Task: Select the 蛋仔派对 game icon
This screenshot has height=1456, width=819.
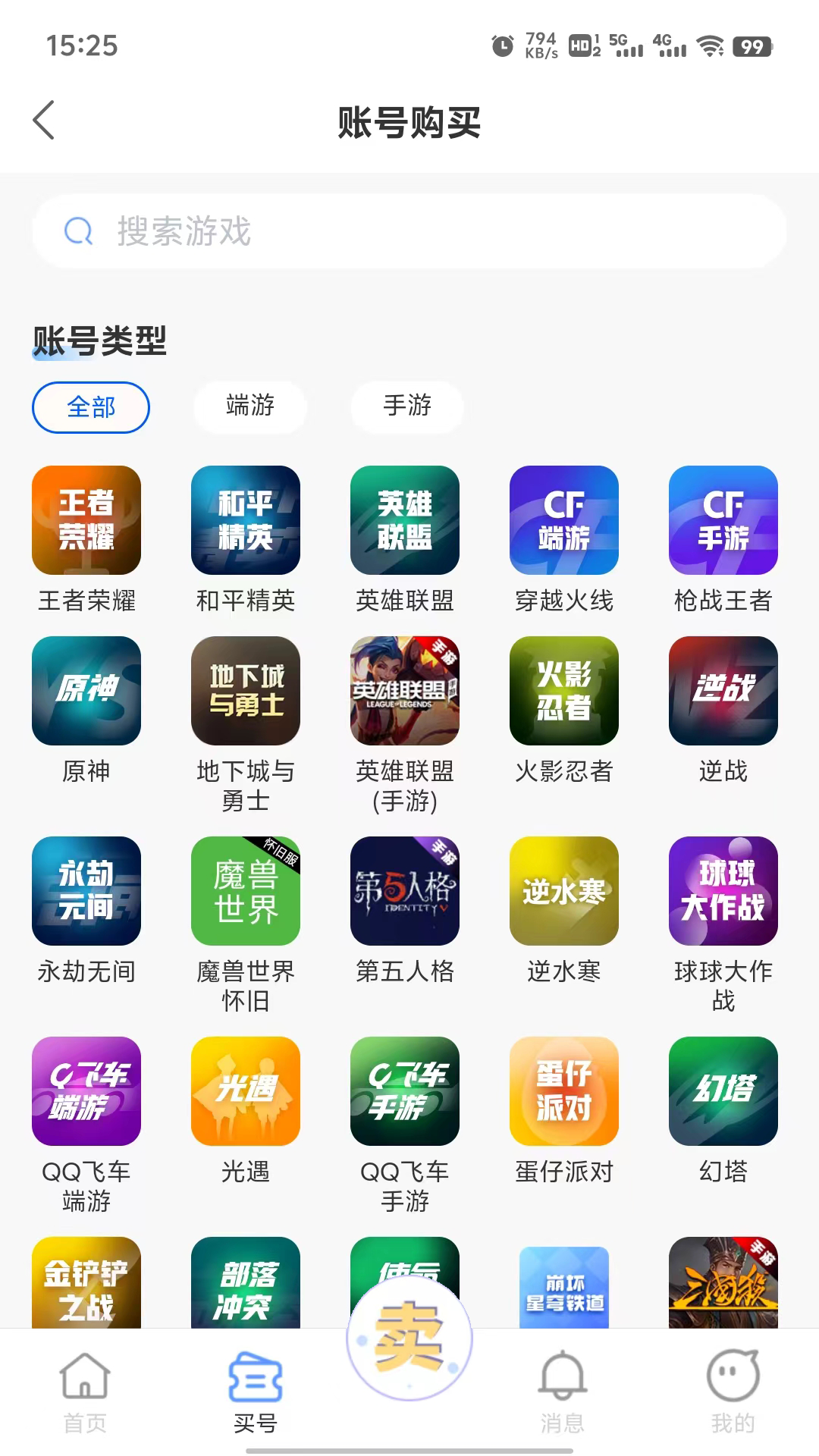Action: 564,1092
